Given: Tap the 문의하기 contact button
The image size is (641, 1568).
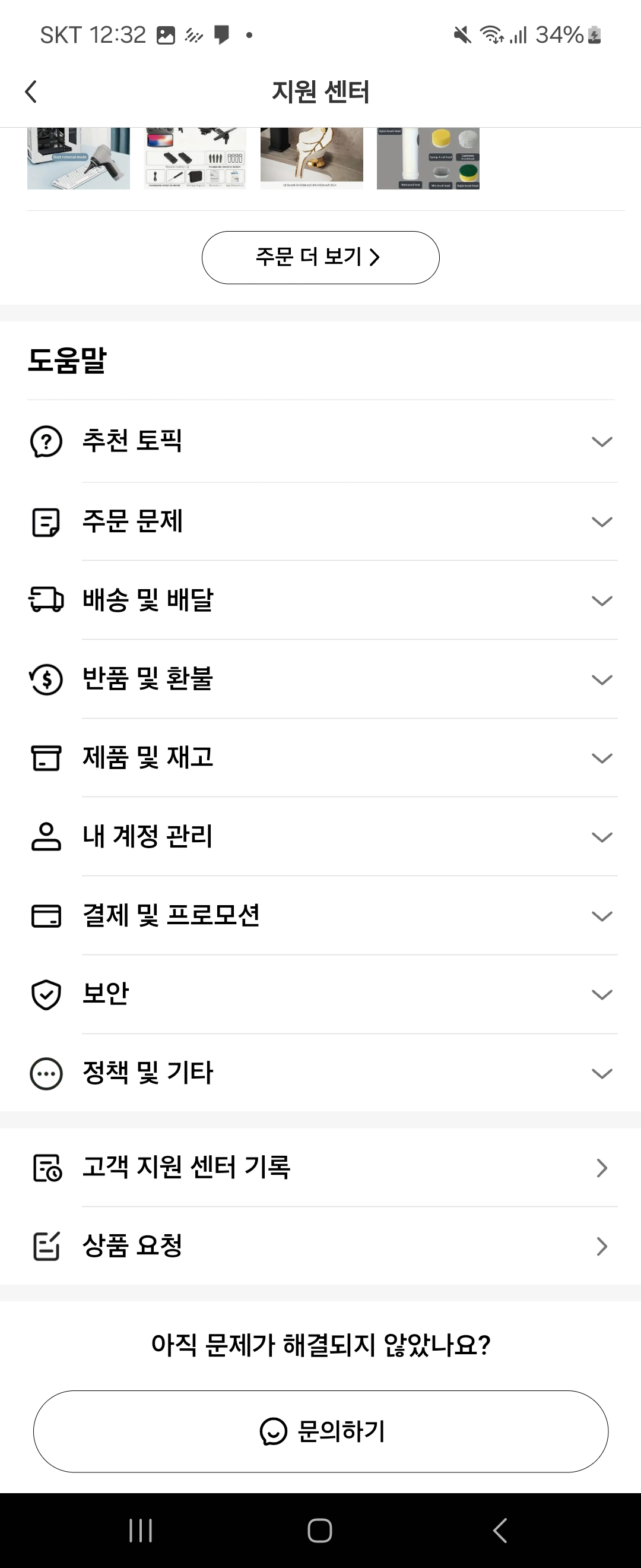Looking at the screenshot, I should [320, 1431].
